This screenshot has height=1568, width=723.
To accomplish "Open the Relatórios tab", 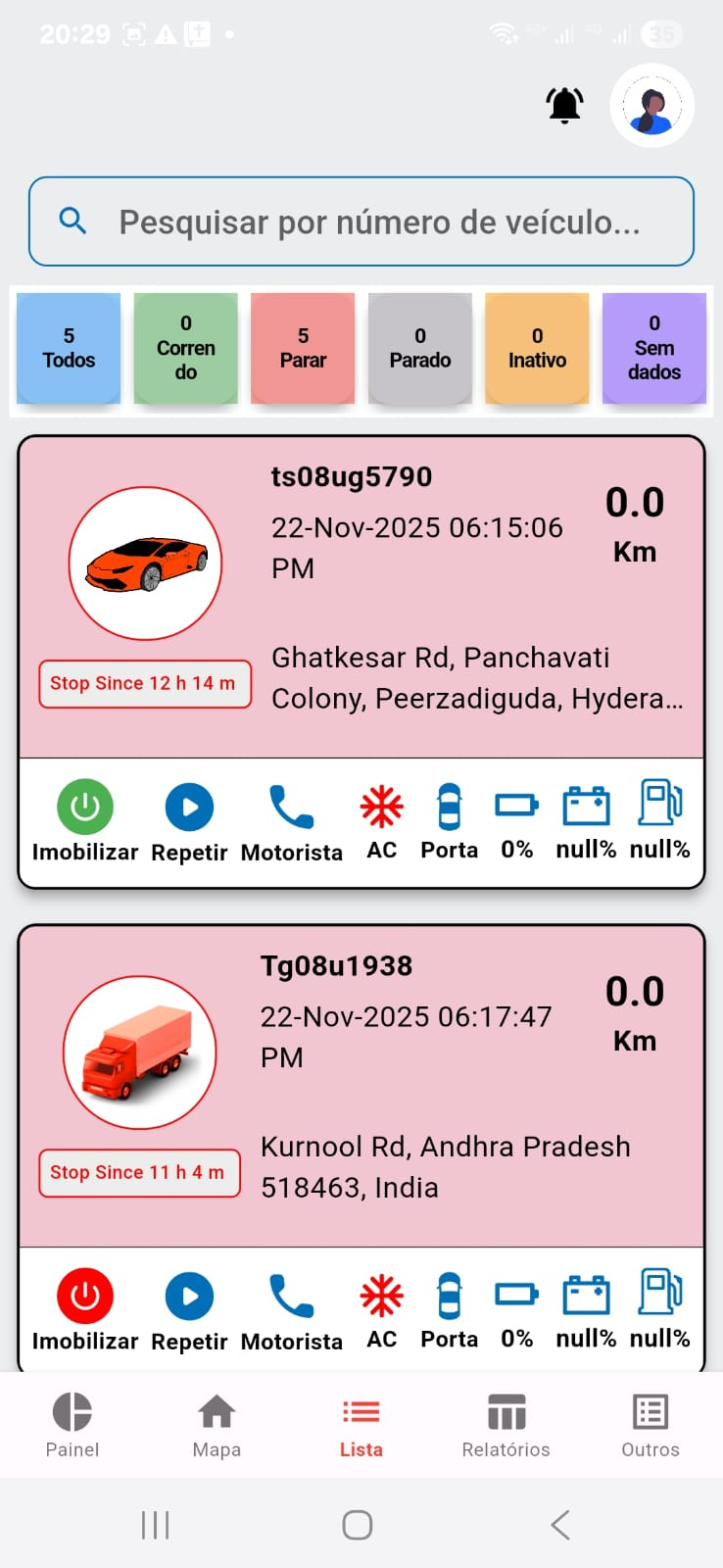I will coord(506,1426).
